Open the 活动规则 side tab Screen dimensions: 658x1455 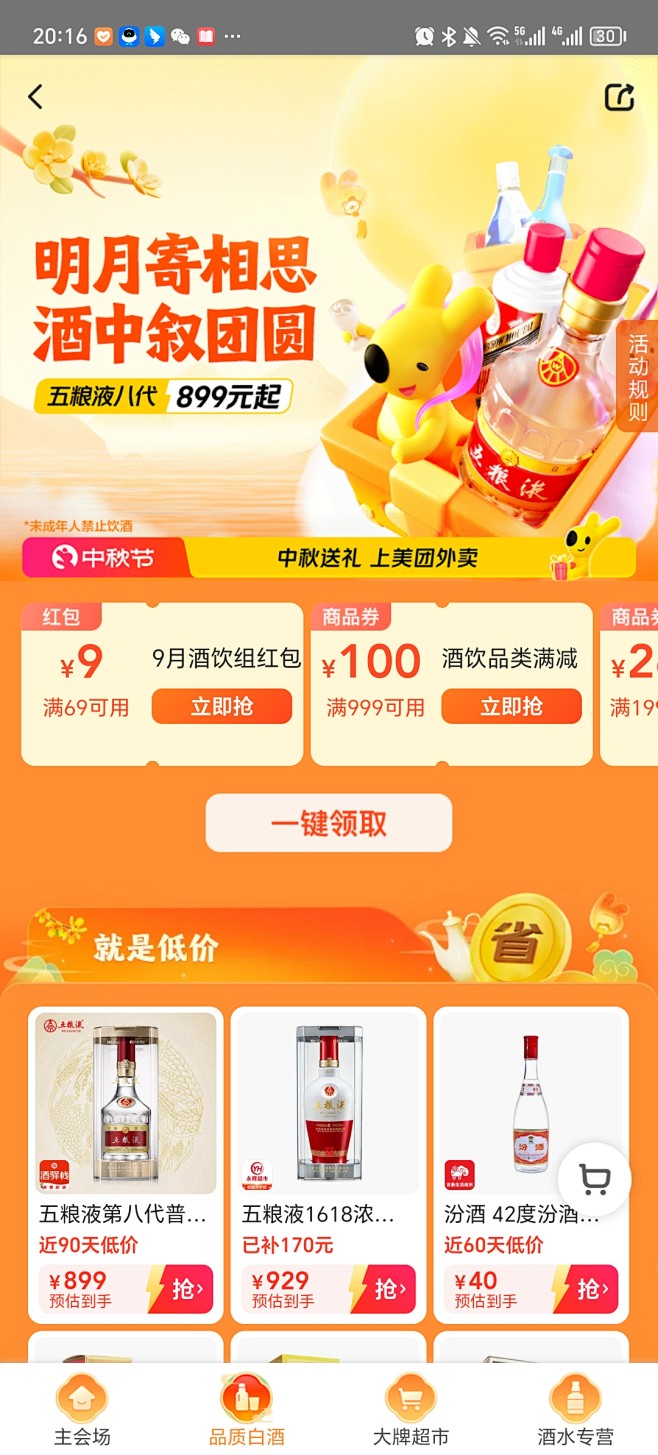637,377
